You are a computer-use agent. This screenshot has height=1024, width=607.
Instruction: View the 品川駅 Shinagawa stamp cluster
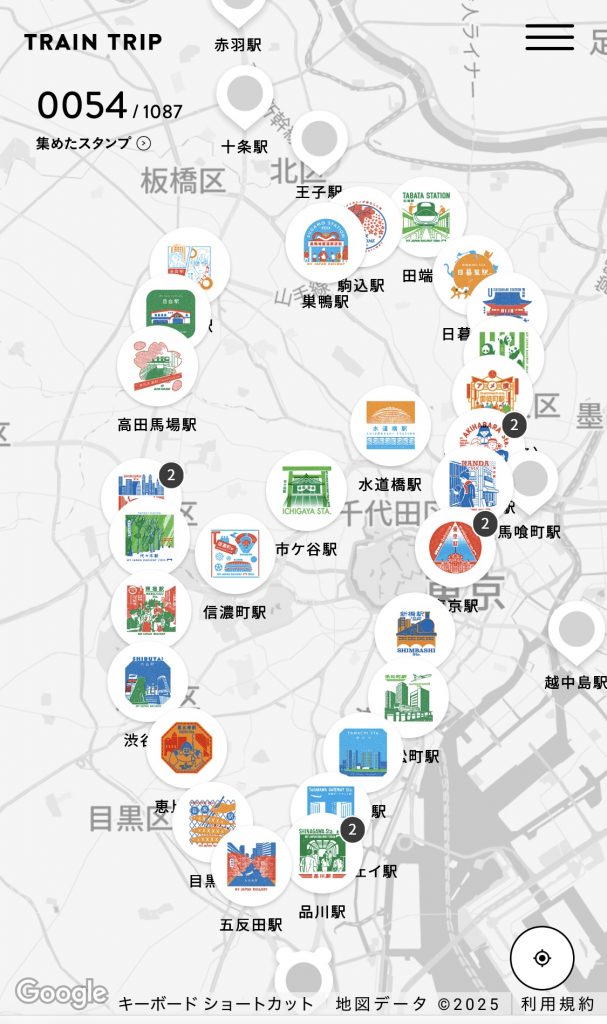[x=323, y=853]
